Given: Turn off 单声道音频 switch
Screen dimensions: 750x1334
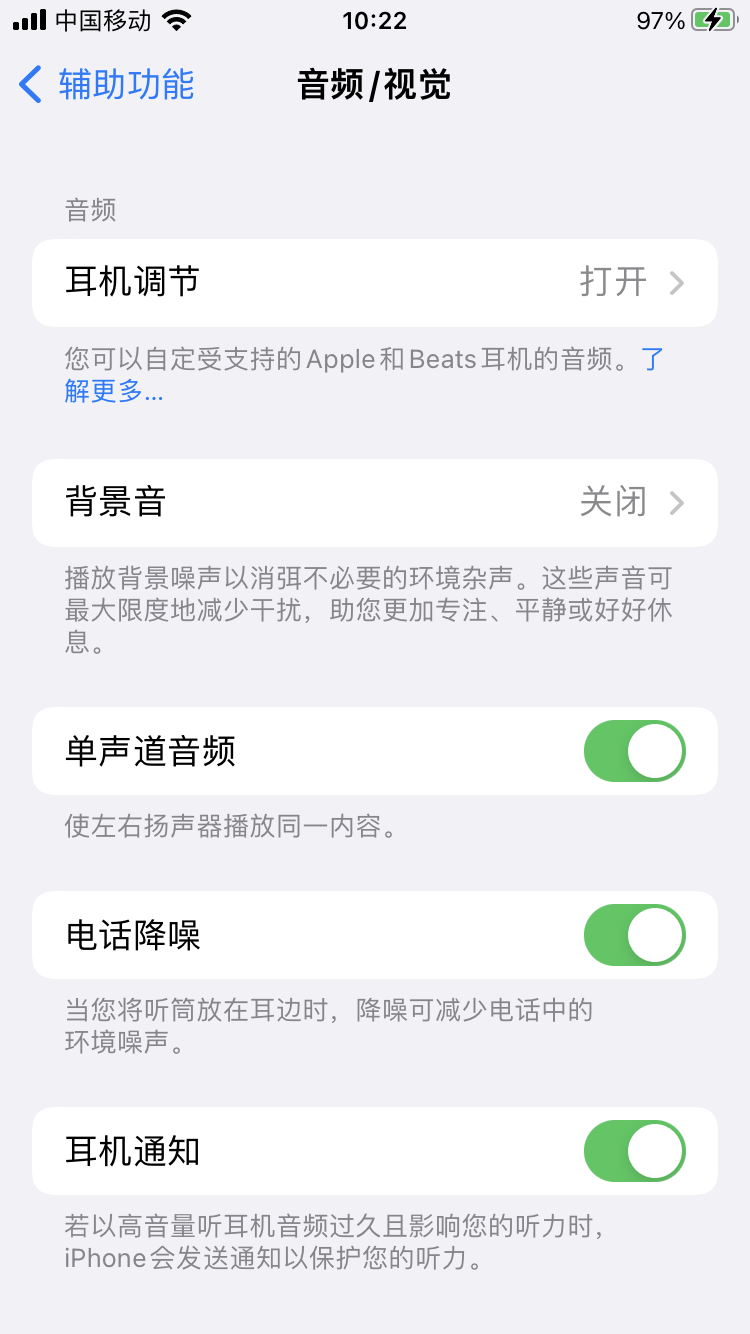Looking at the screenshot, I should [x=634, y=751].
